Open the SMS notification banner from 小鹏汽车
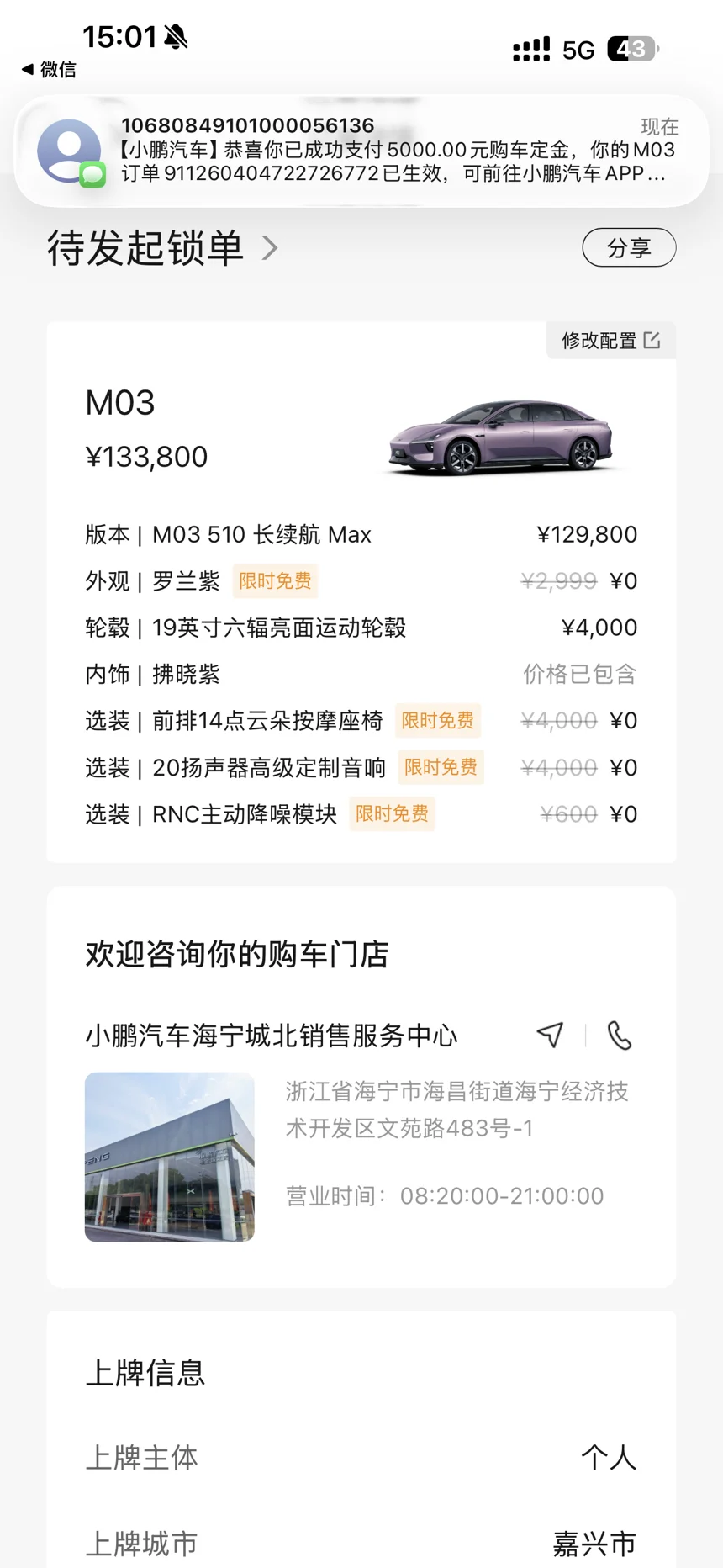Viewport: 723px width, 1568px height. pyautogui.click(x=361, y=151)
